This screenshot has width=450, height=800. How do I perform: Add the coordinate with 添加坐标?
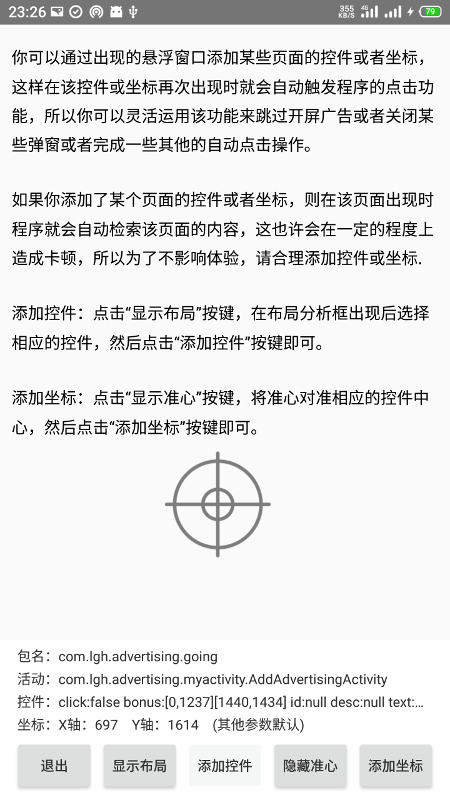pyautogui.click(x=395, y=765)
